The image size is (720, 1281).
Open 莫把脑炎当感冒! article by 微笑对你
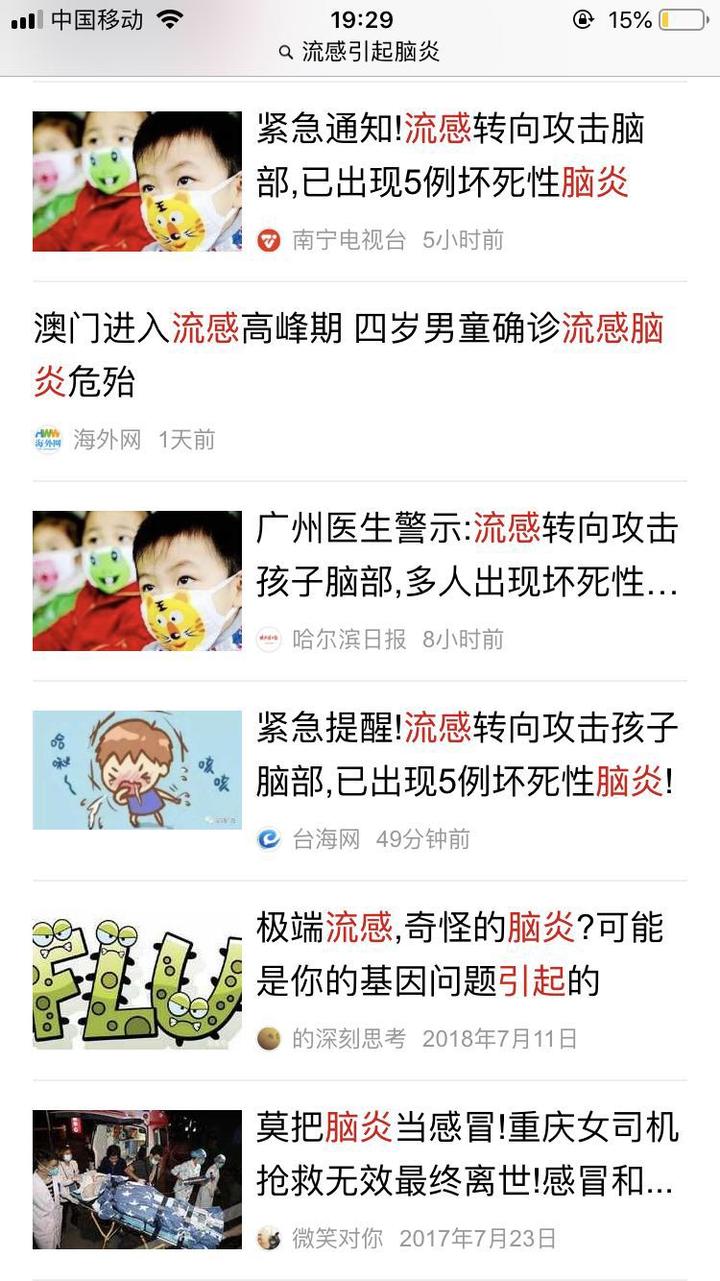pos(467,1155)
